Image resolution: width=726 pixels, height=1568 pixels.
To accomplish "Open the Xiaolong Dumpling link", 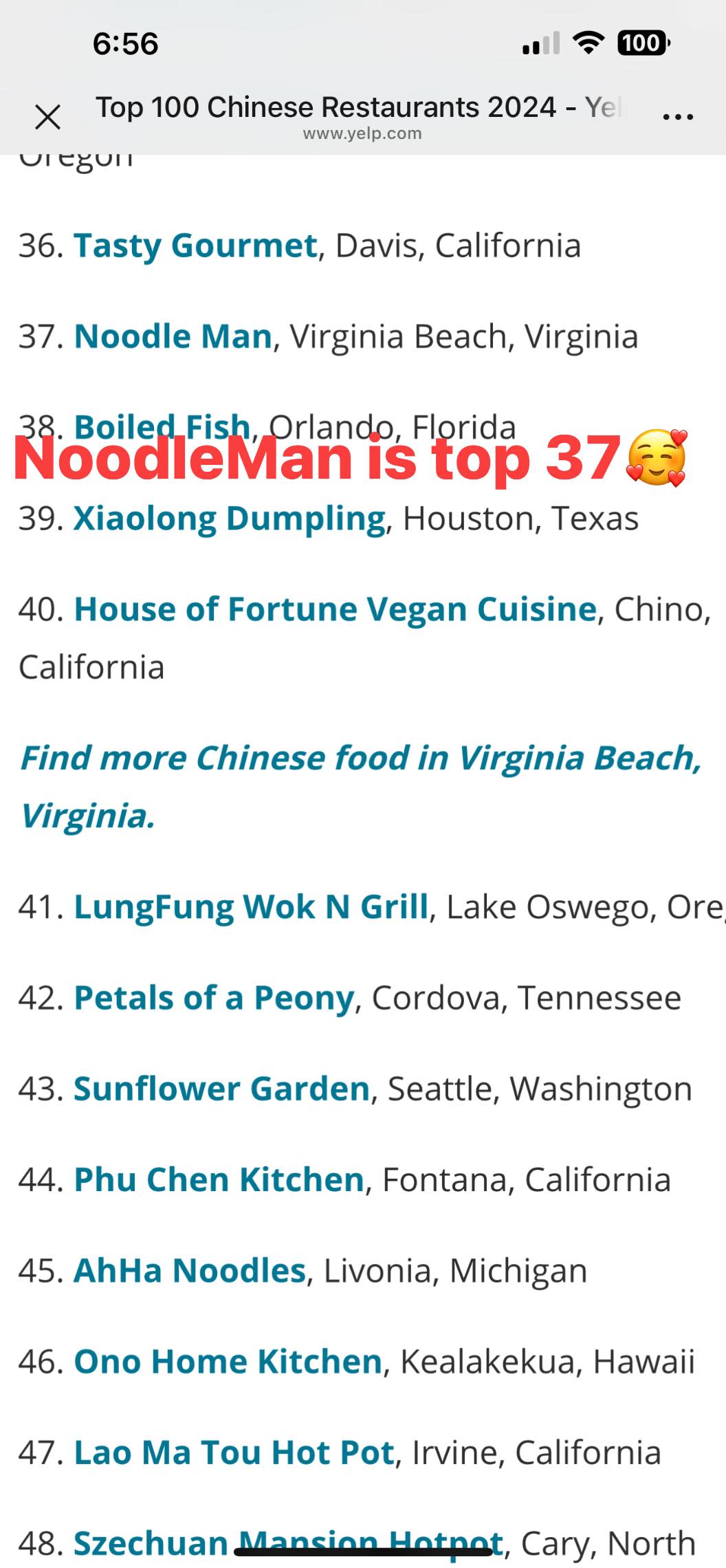I will (229, 519).
